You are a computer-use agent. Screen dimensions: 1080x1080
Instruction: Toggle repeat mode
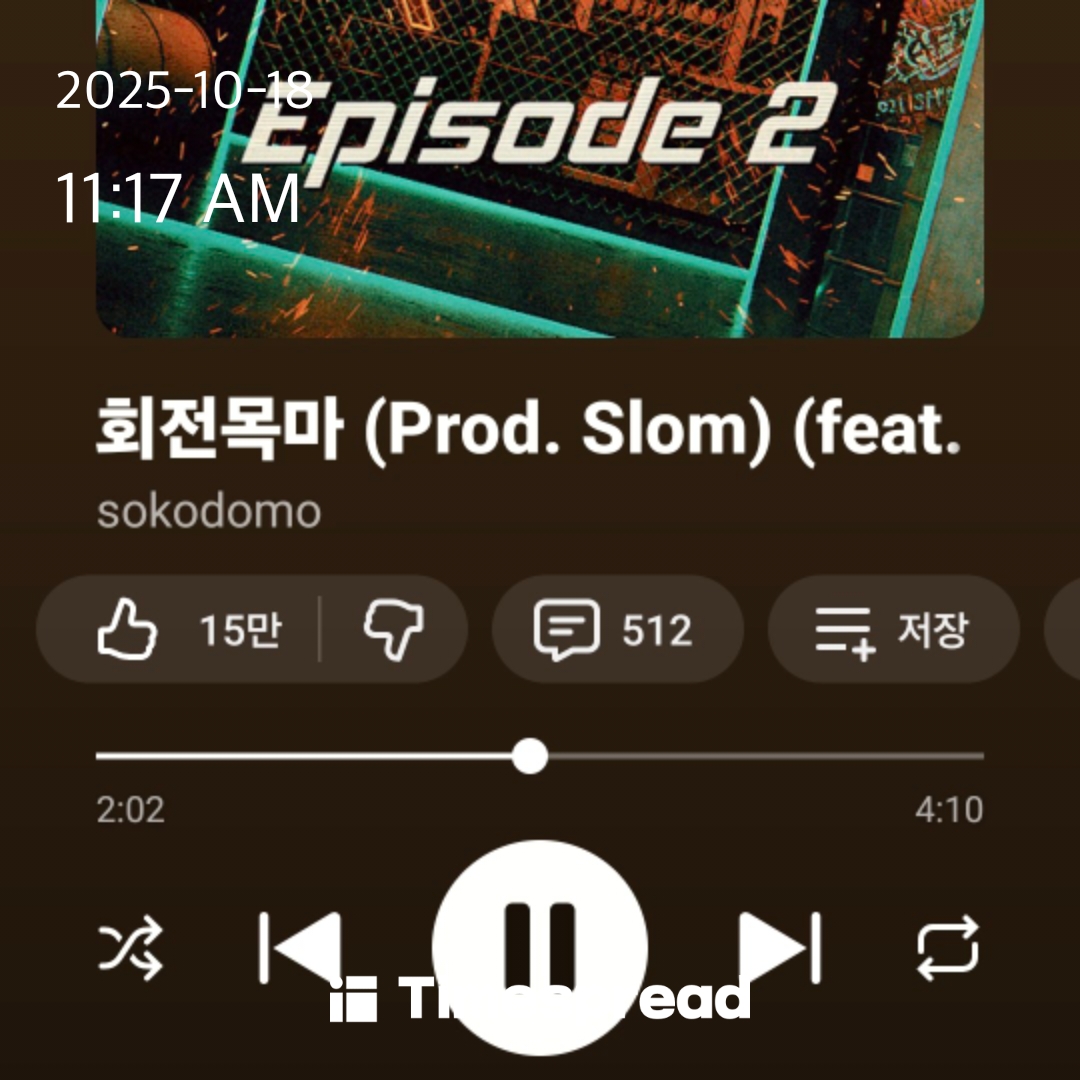point(948,948)
